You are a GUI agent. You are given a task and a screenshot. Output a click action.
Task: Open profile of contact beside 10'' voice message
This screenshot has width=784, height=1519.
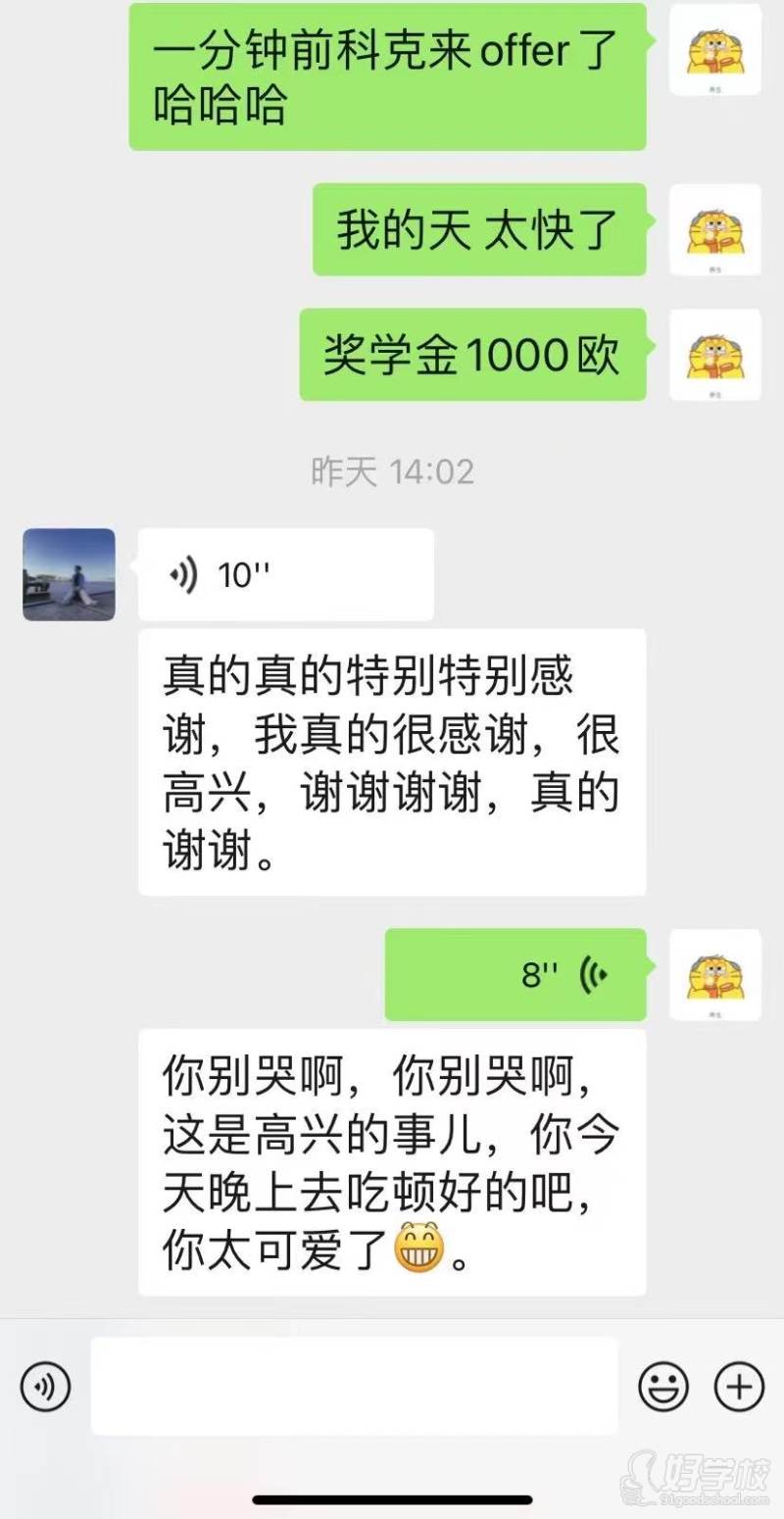(x=69, y=575)
